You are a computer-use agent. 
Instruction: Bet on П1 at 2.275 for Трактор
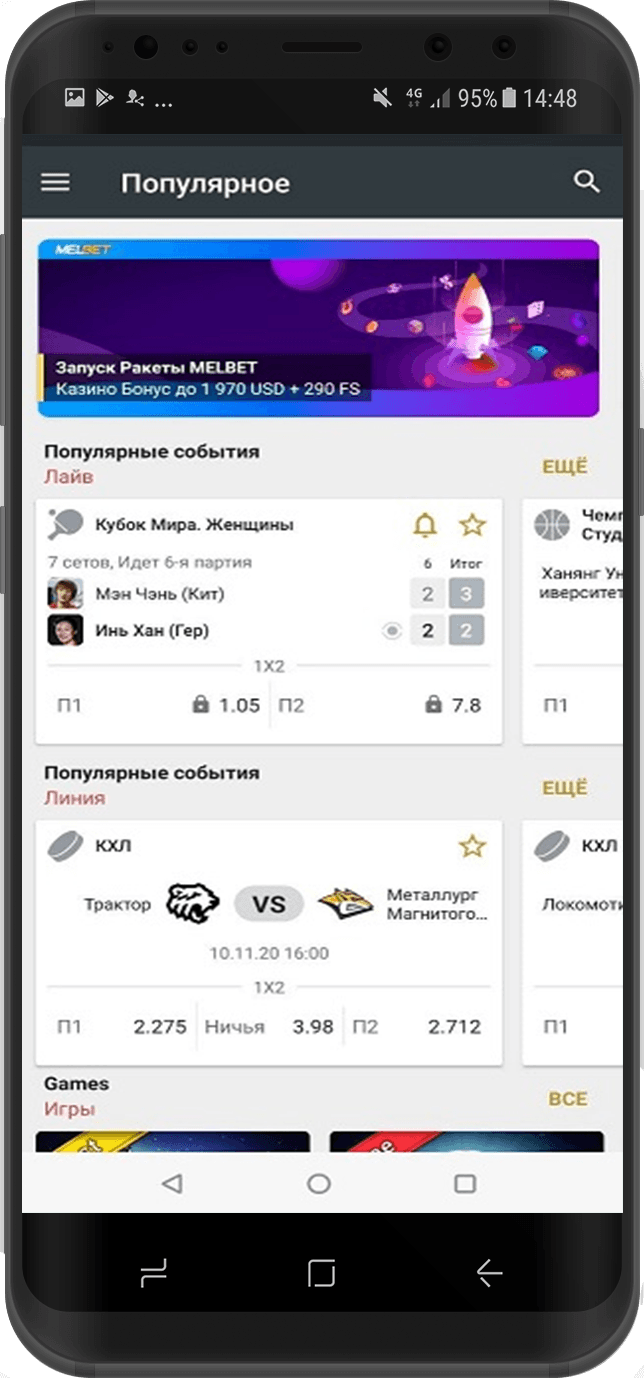(122, 1027)
